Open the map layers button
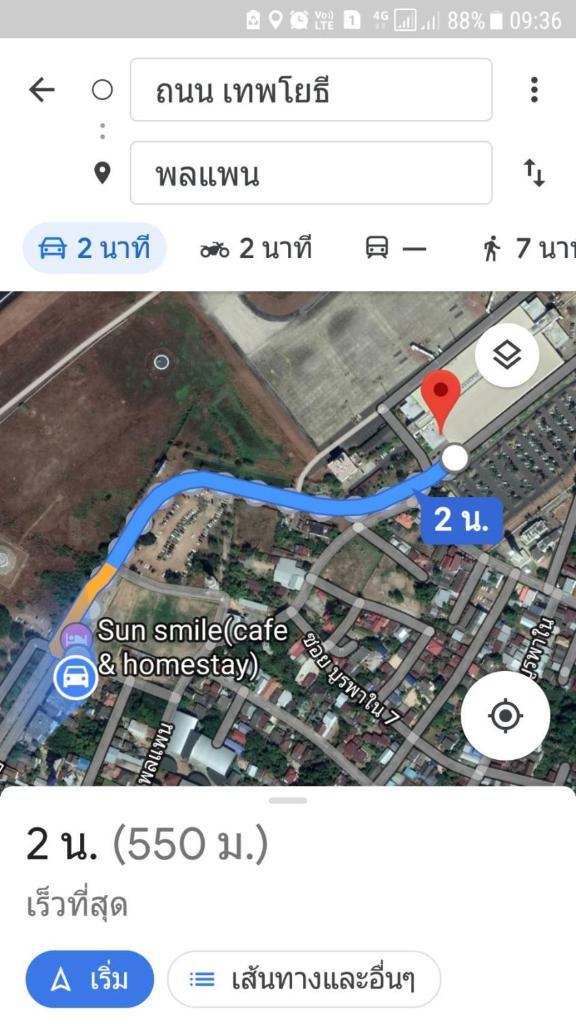The height and width of the screenshot is (1024, 576). click(x=507, y=355)
